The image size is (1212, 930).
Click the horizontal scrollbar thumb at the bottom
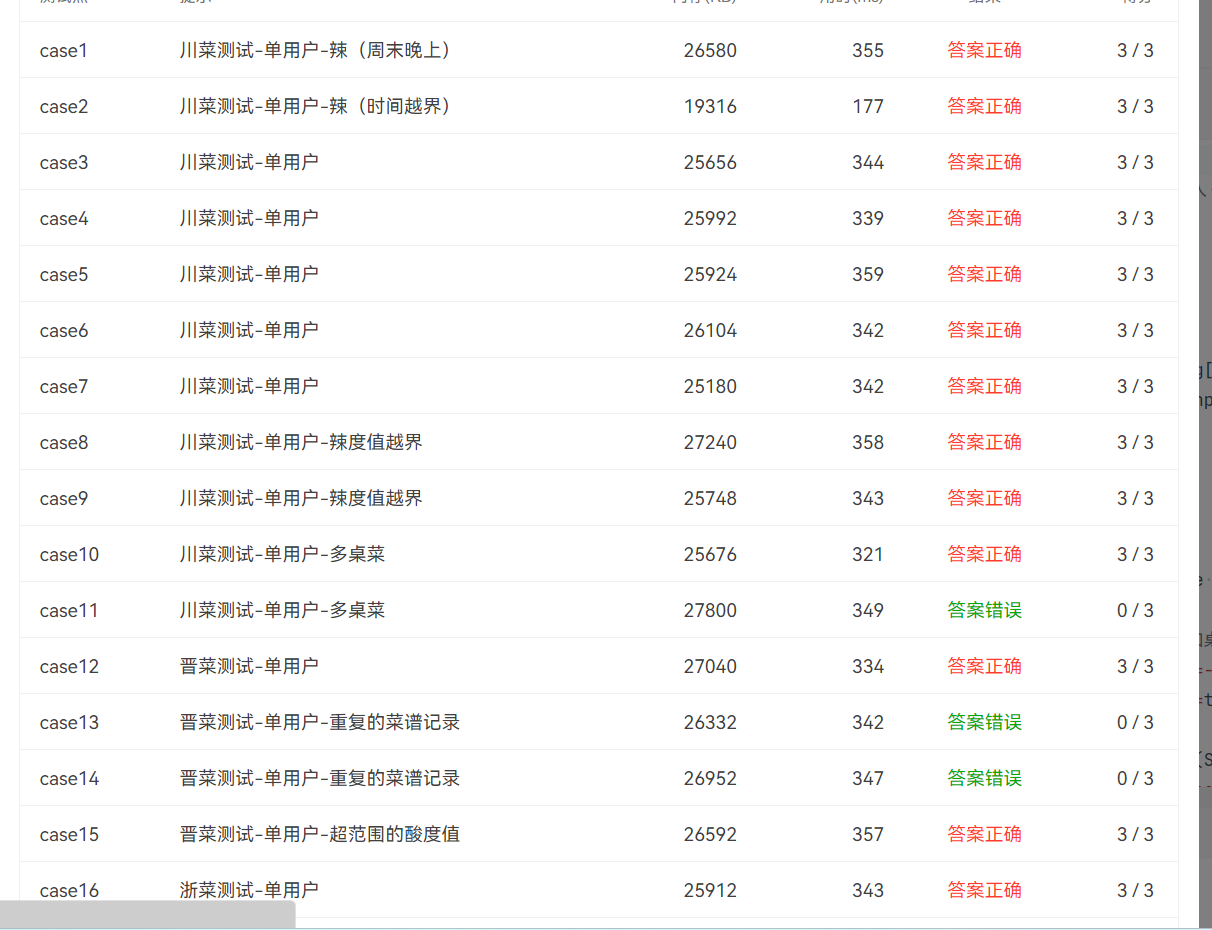point(147,914)
